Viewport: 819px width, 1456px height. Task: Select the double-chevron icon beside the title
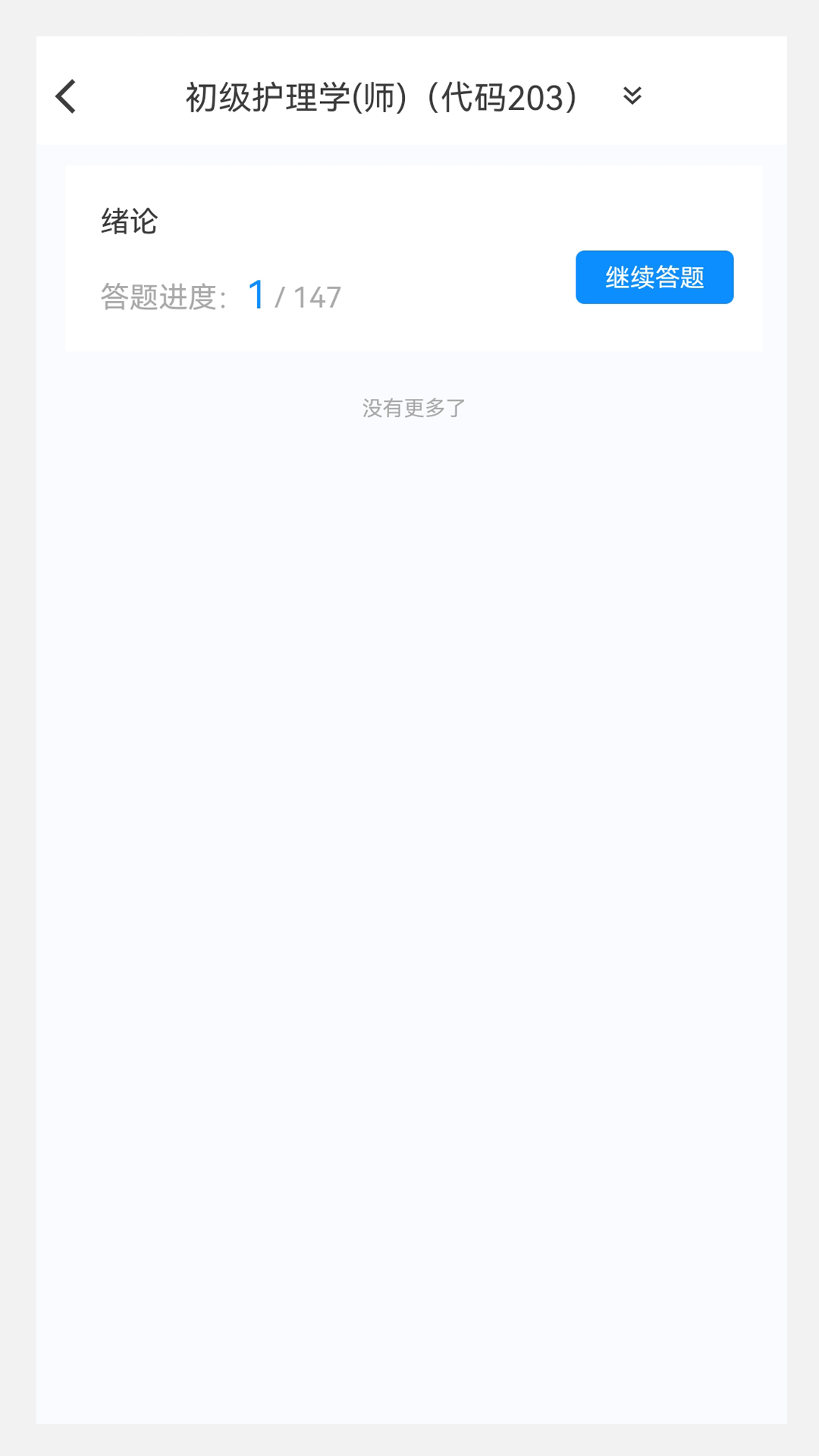(632, 97)
